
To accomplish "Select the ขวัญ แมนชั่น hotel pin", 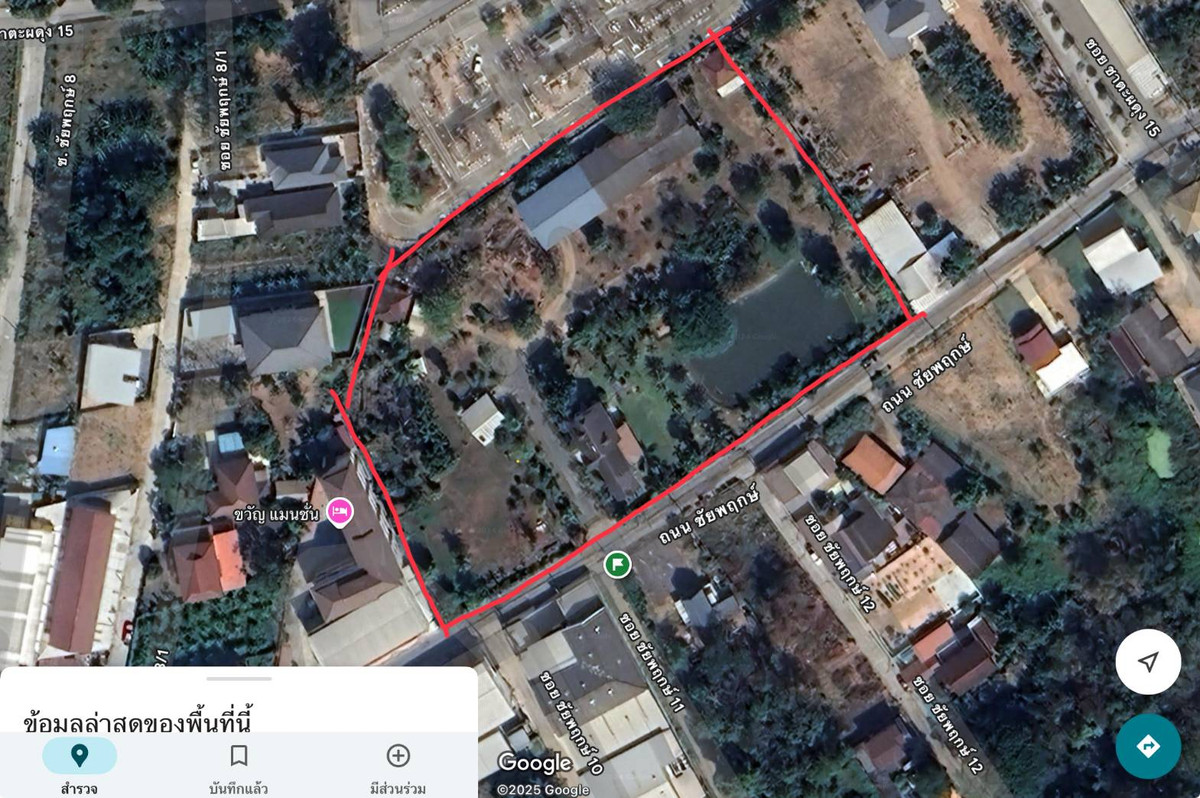I will pyautogui.click(x=340, y=512).
